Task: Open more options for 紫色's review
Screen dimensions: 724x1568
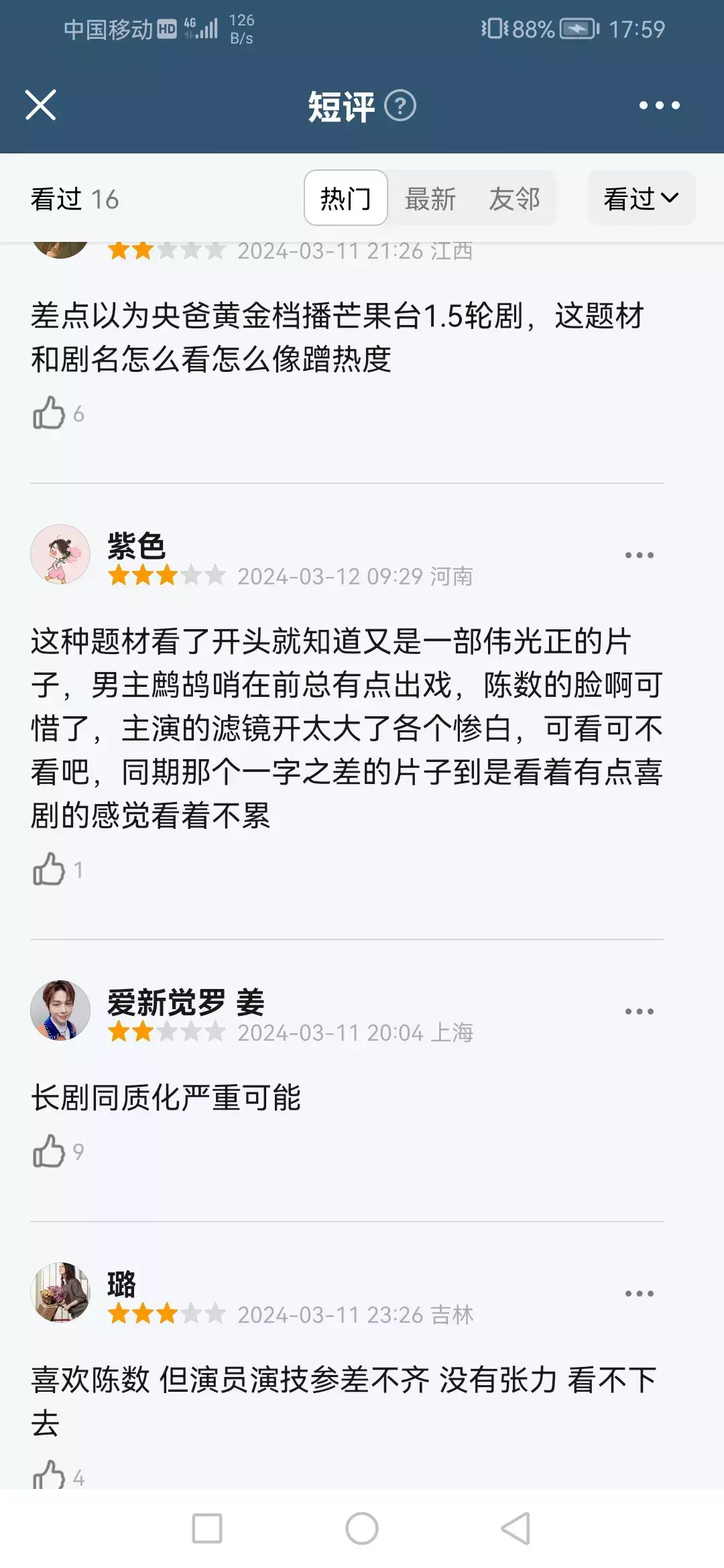Action: click(639, 555)
